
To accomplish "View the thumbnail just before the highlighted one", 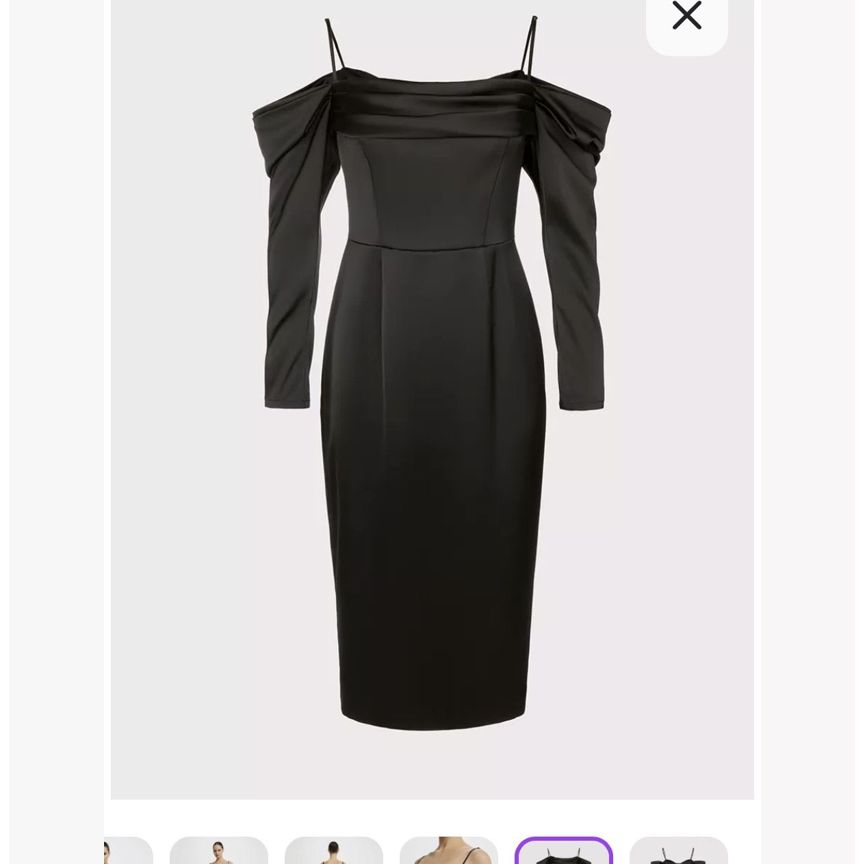I will [x=448, y=852].
